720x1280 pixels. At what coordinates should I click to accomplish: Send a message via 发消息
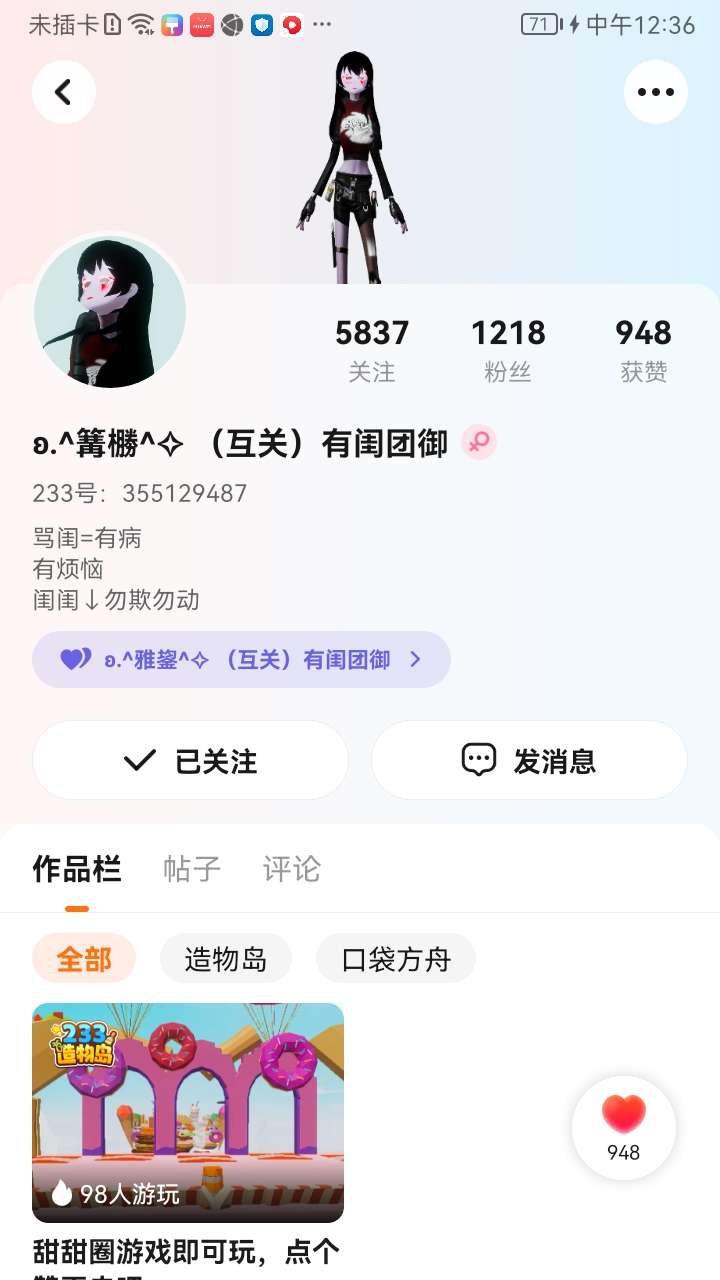pos(529,761)
